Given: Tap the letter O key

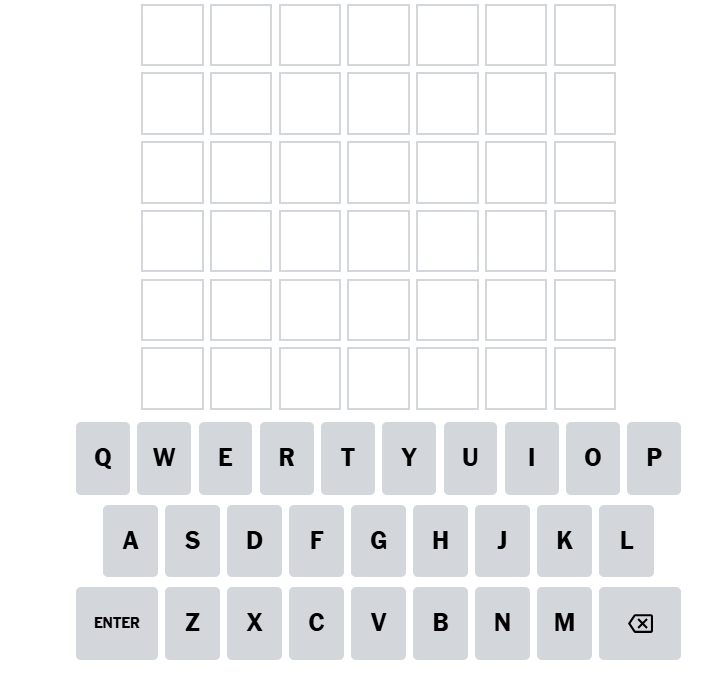Looking at the screenshot, I should (x=592, y=458).
